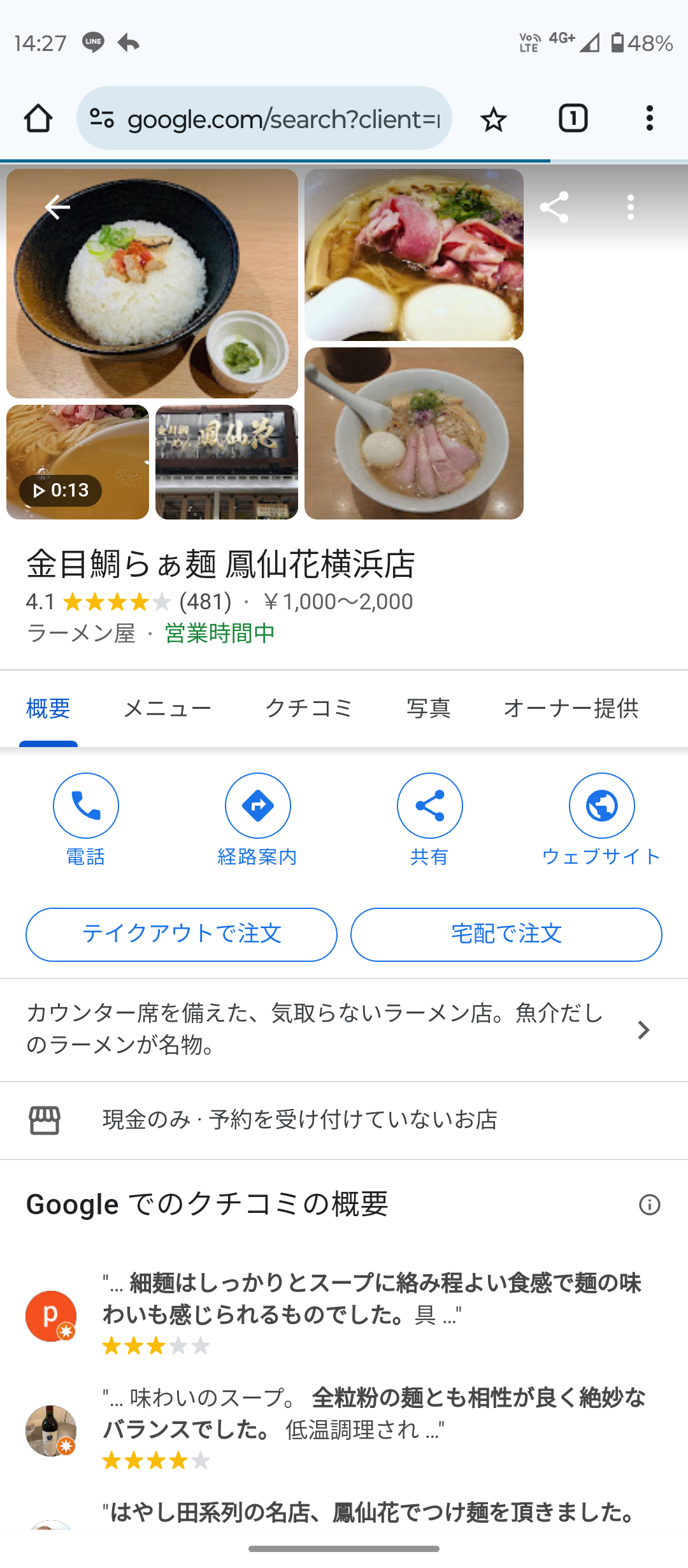688x1568 pixels.
Task: Switch to the クチコミ tab
Action: (x=309, y=708)
